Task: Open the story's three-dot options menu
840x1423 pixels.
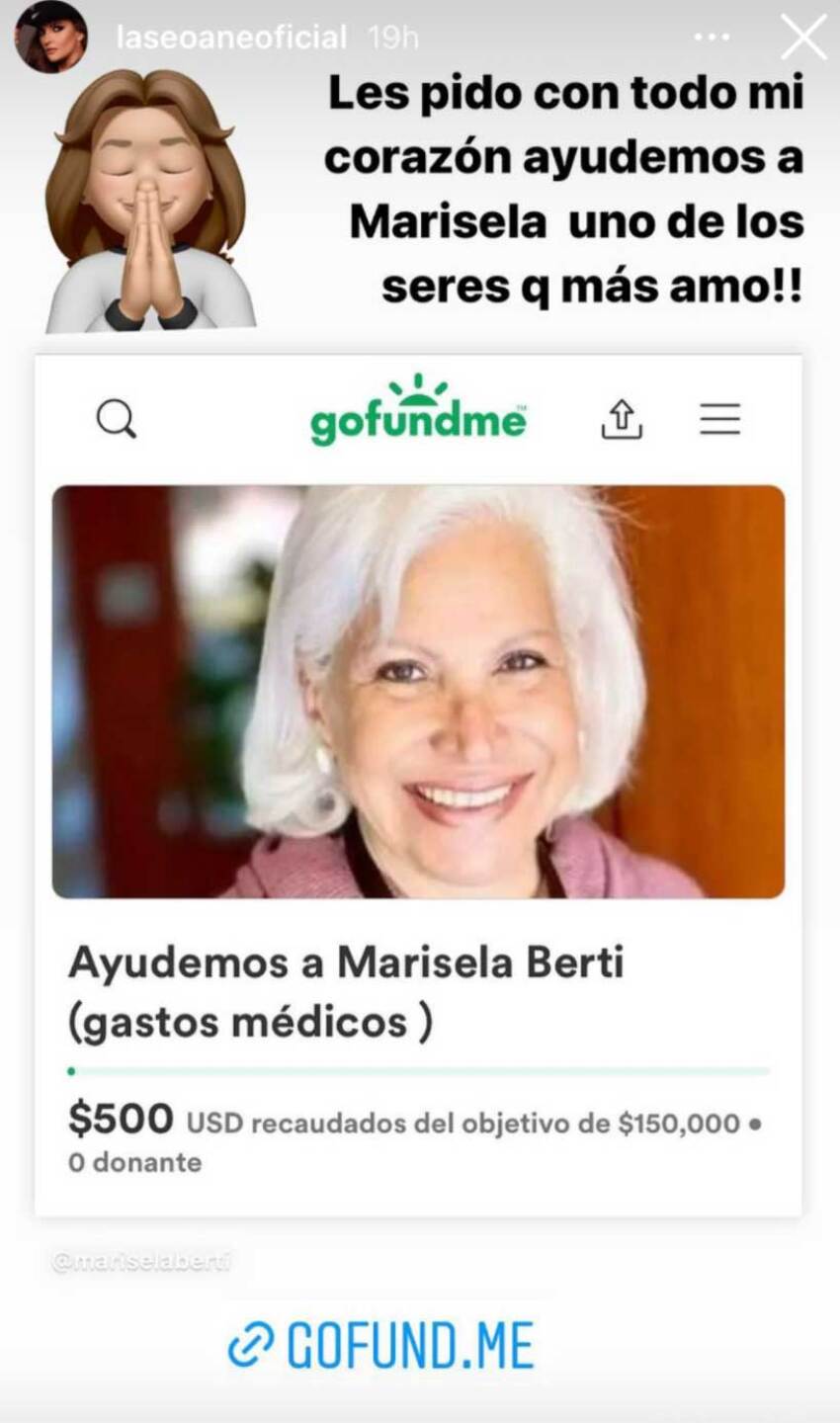Action: 713,38
